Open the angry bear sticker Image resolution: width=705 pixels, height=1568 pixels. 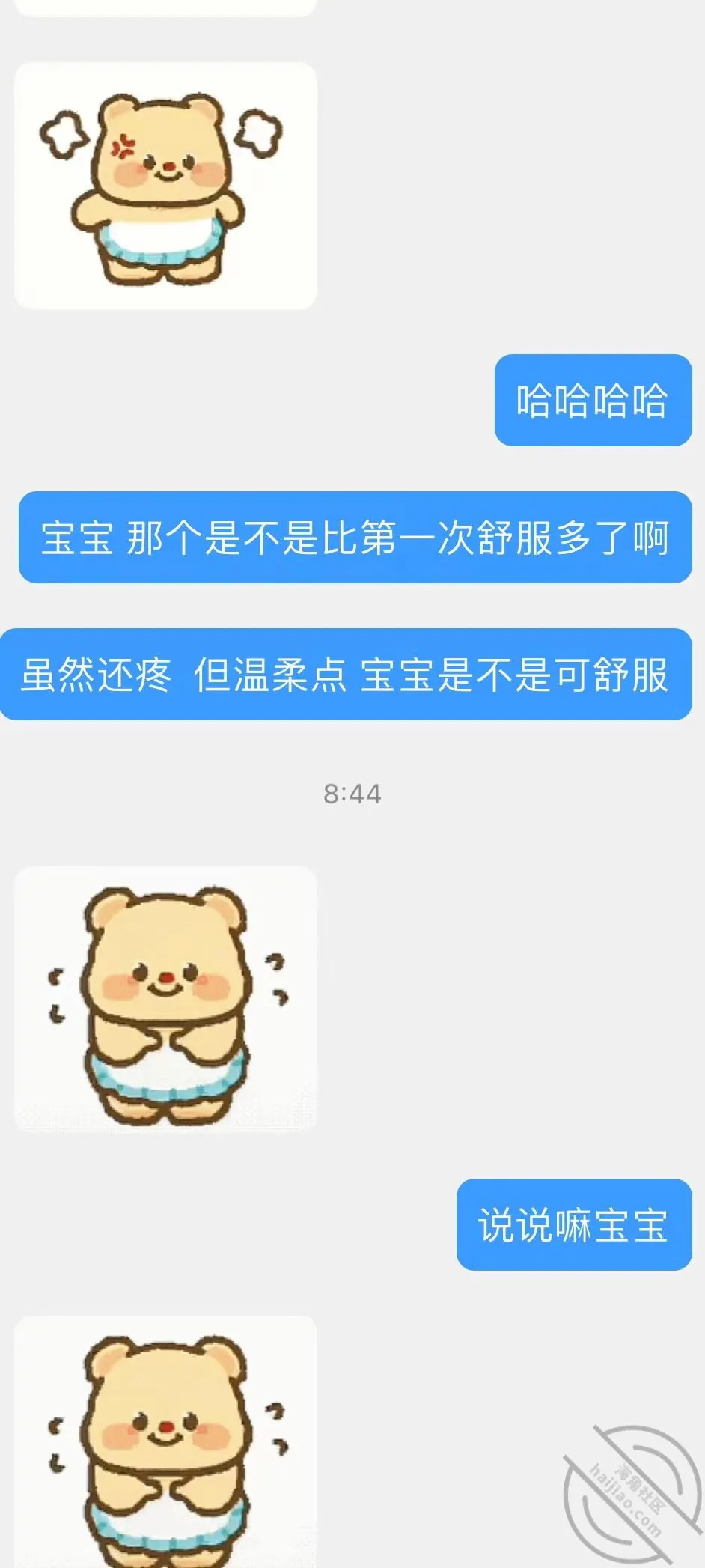[165, 186]
